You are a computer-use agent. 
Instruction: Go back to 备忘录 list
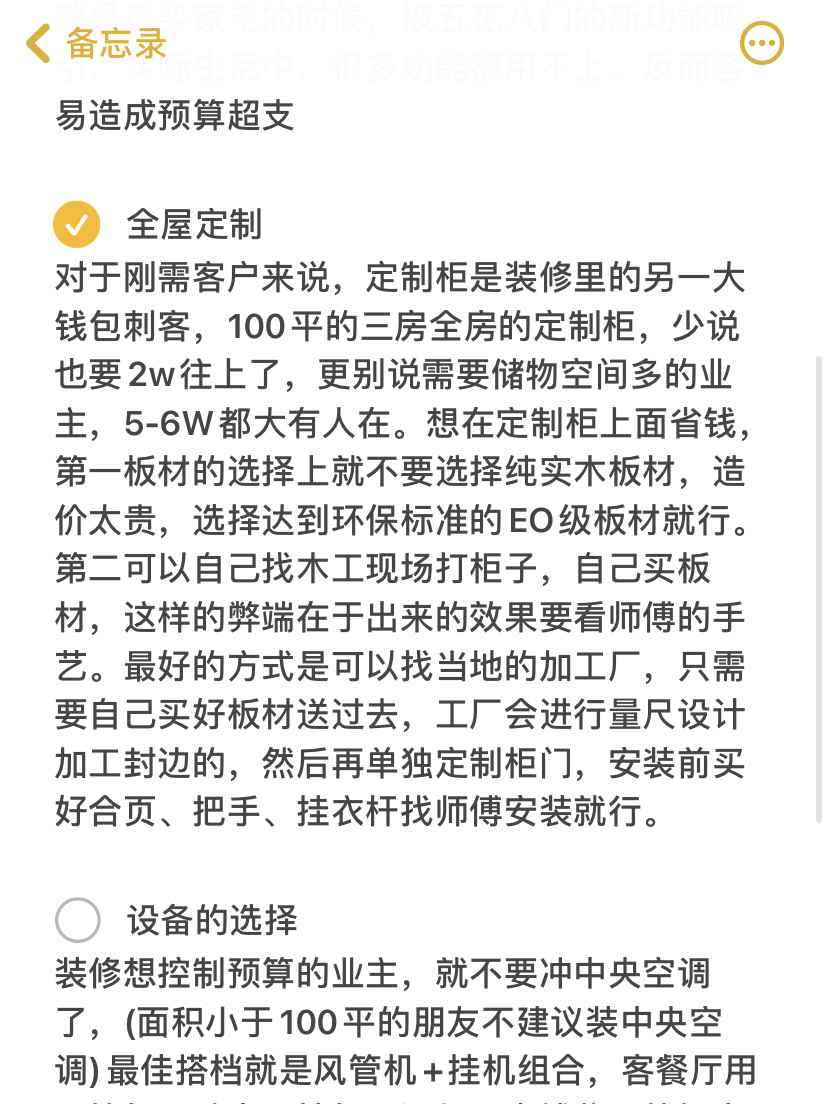pos(95,44)
